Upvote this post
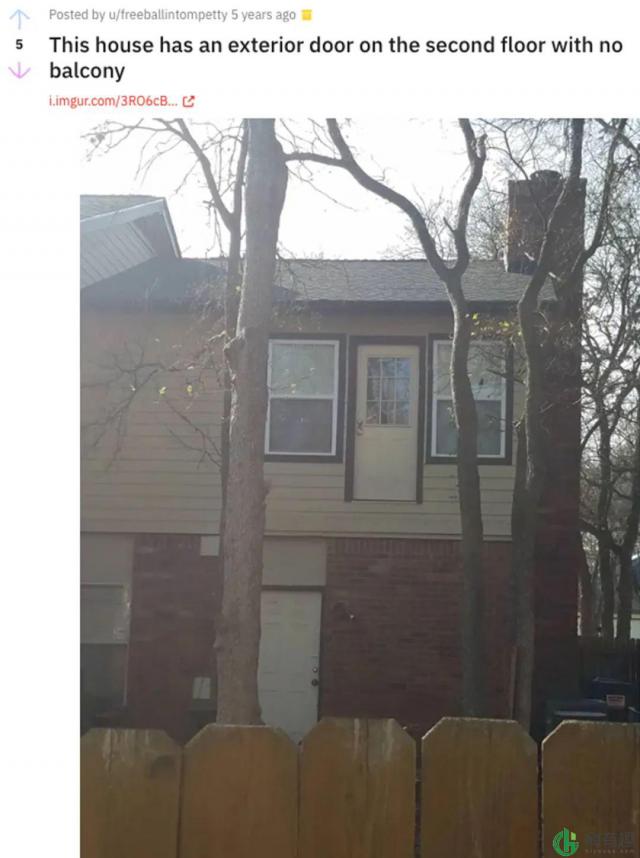 [x=18, y=17]
